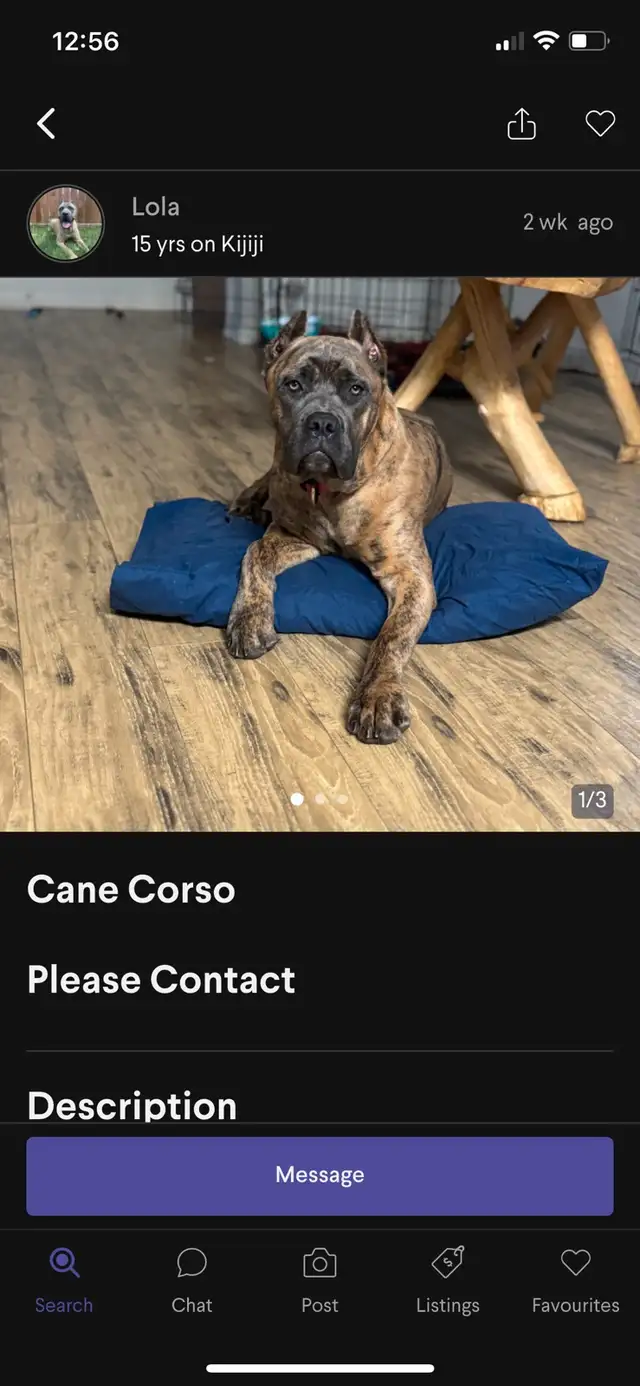Switch to the Search tab

[x=64, y=1280]
